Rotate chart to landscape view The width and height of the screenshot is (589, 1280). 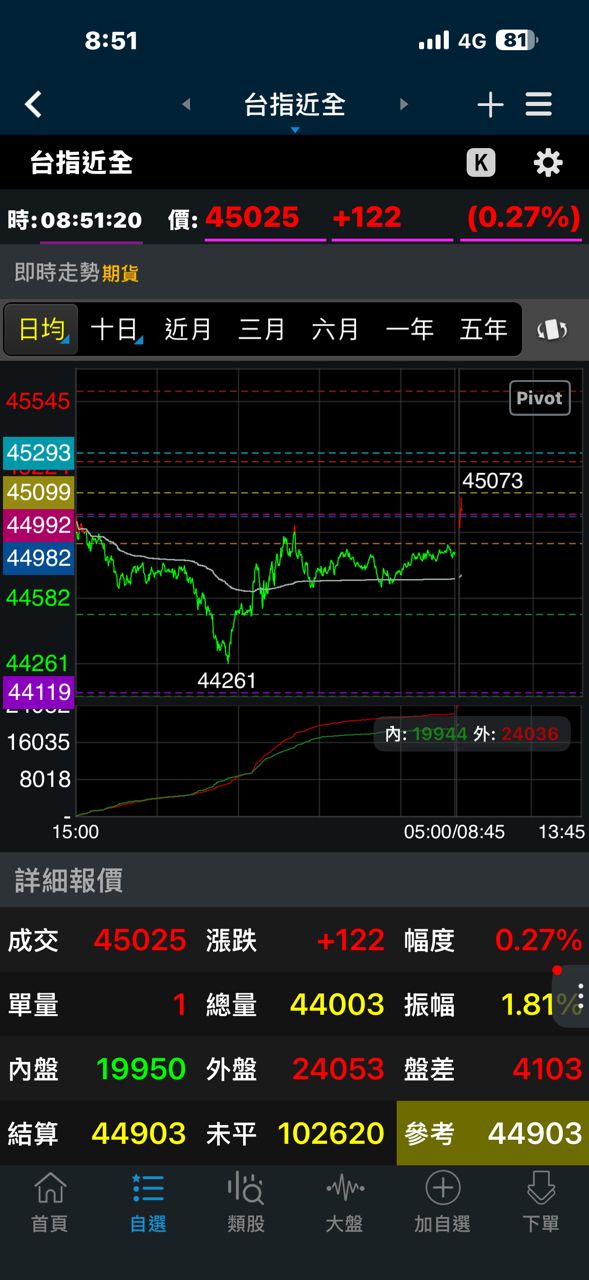coord(553,330)
